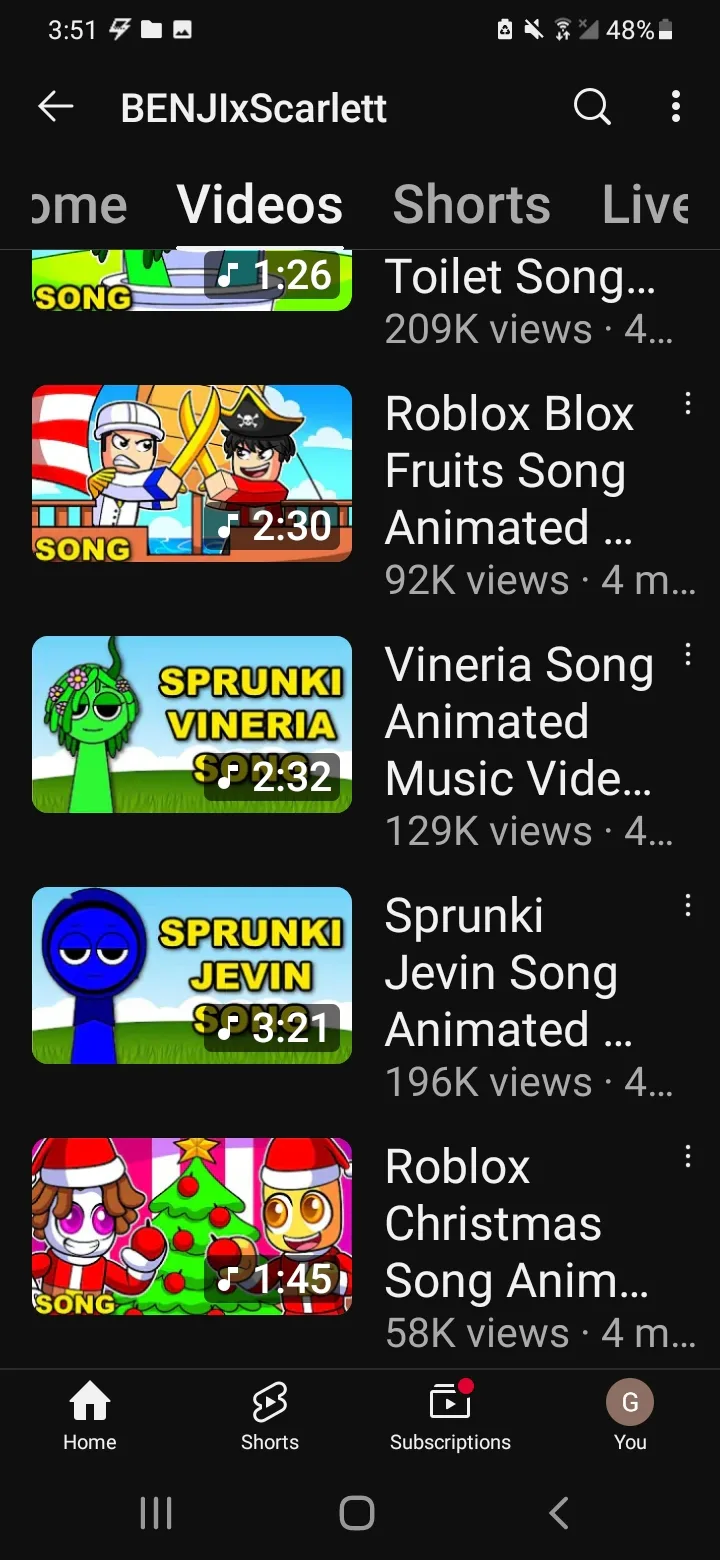Viewport: 720px width, 1560px height.
Task: Open the Subscriptions tab
Action: point(450,1416)
